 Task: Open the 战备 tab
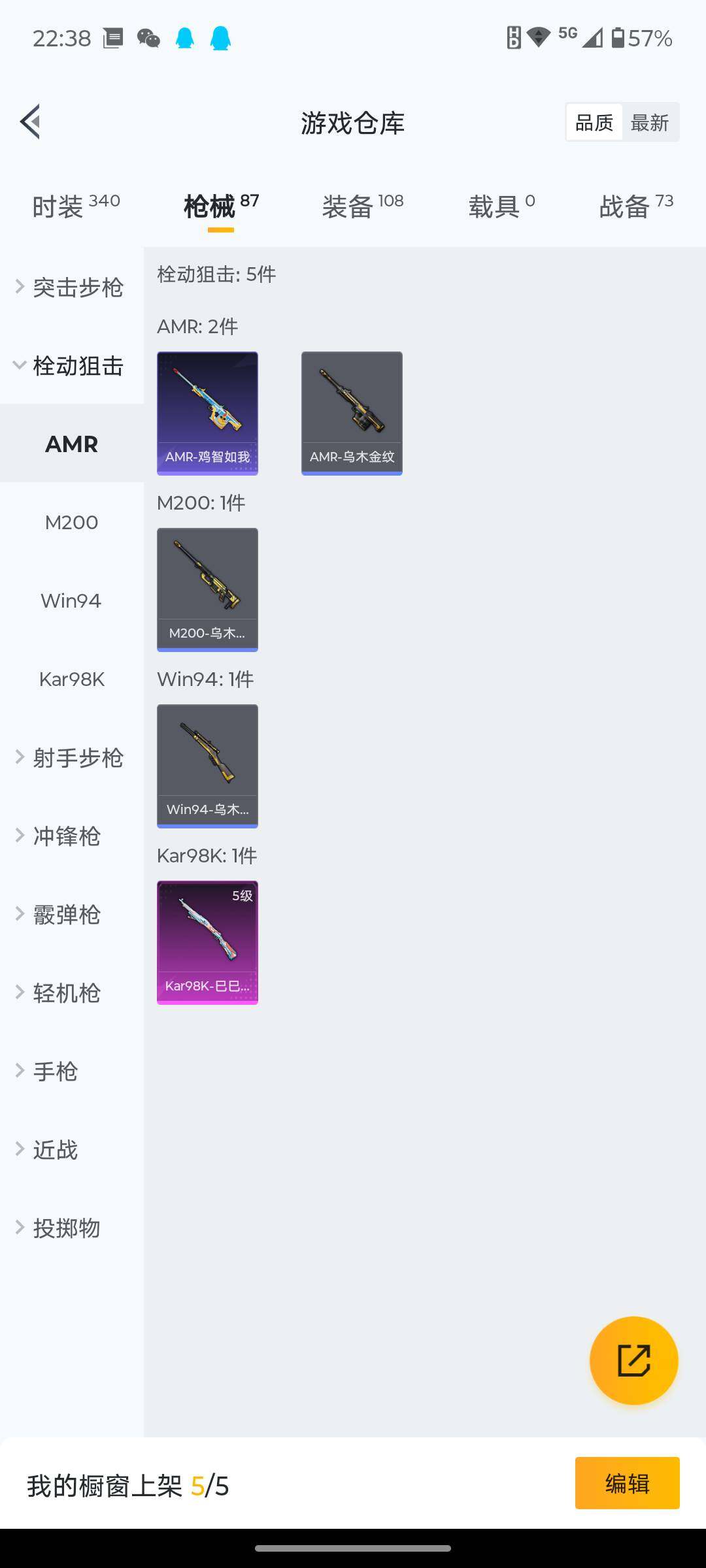click(636, 206)
